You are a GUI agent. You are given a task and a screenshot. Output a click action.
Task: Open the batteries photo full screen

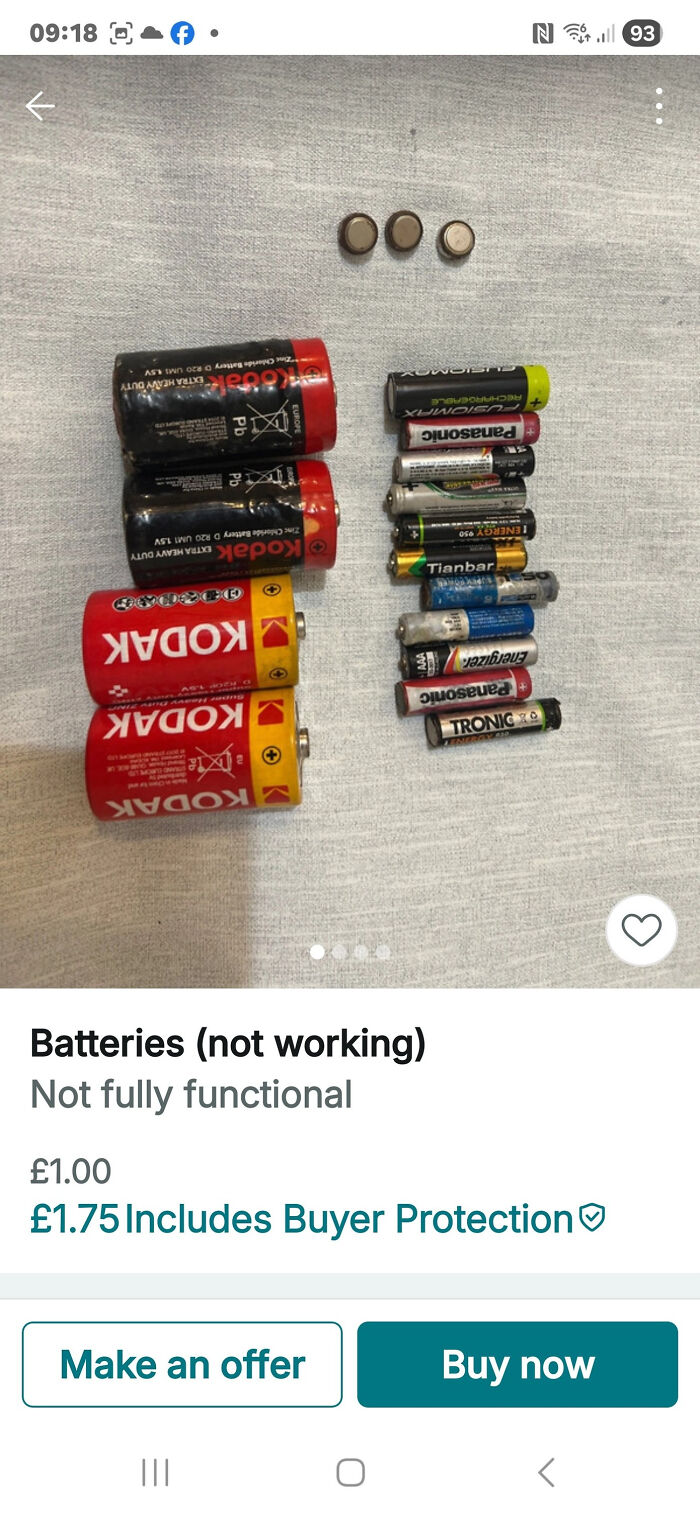(x=350, y=560)
